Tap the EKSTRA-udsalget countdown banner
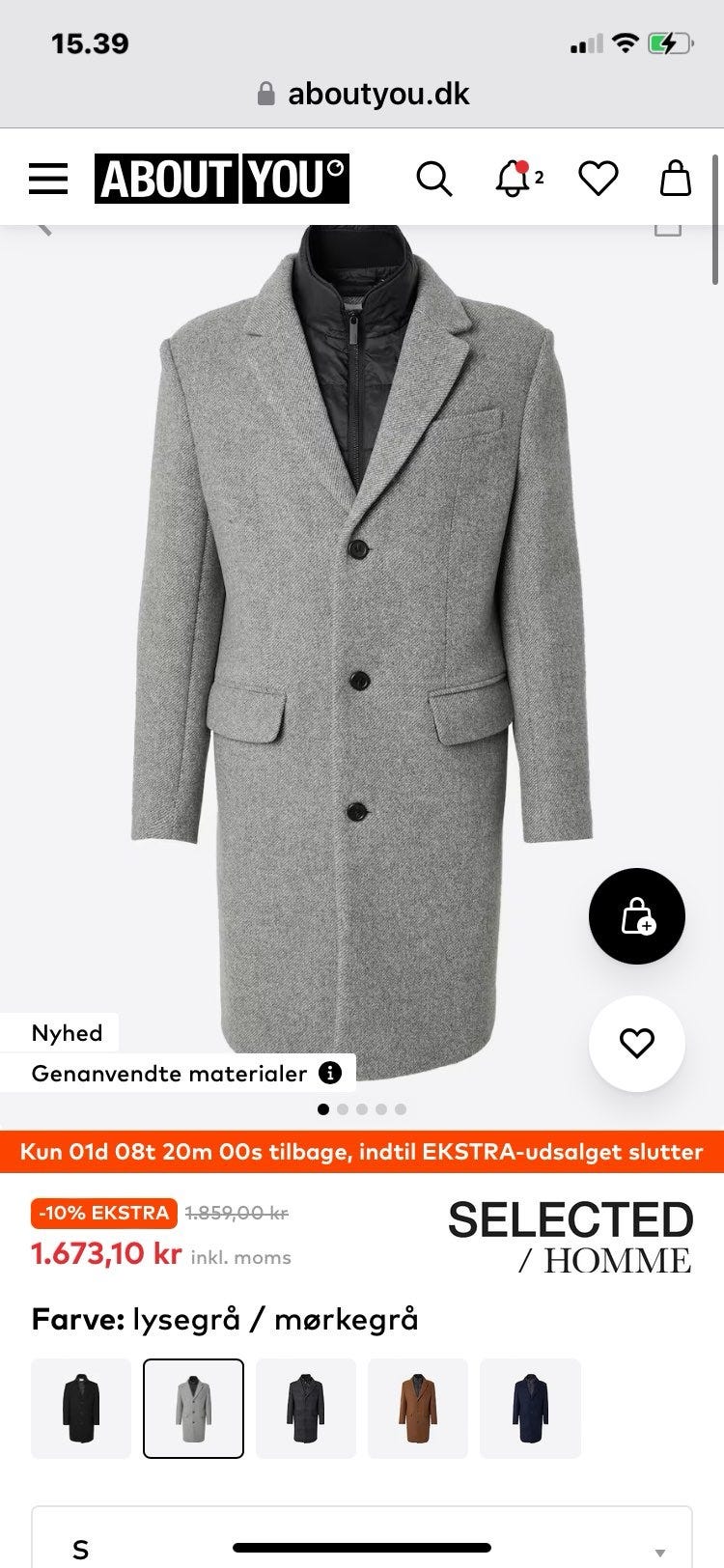 (362, 1153)
